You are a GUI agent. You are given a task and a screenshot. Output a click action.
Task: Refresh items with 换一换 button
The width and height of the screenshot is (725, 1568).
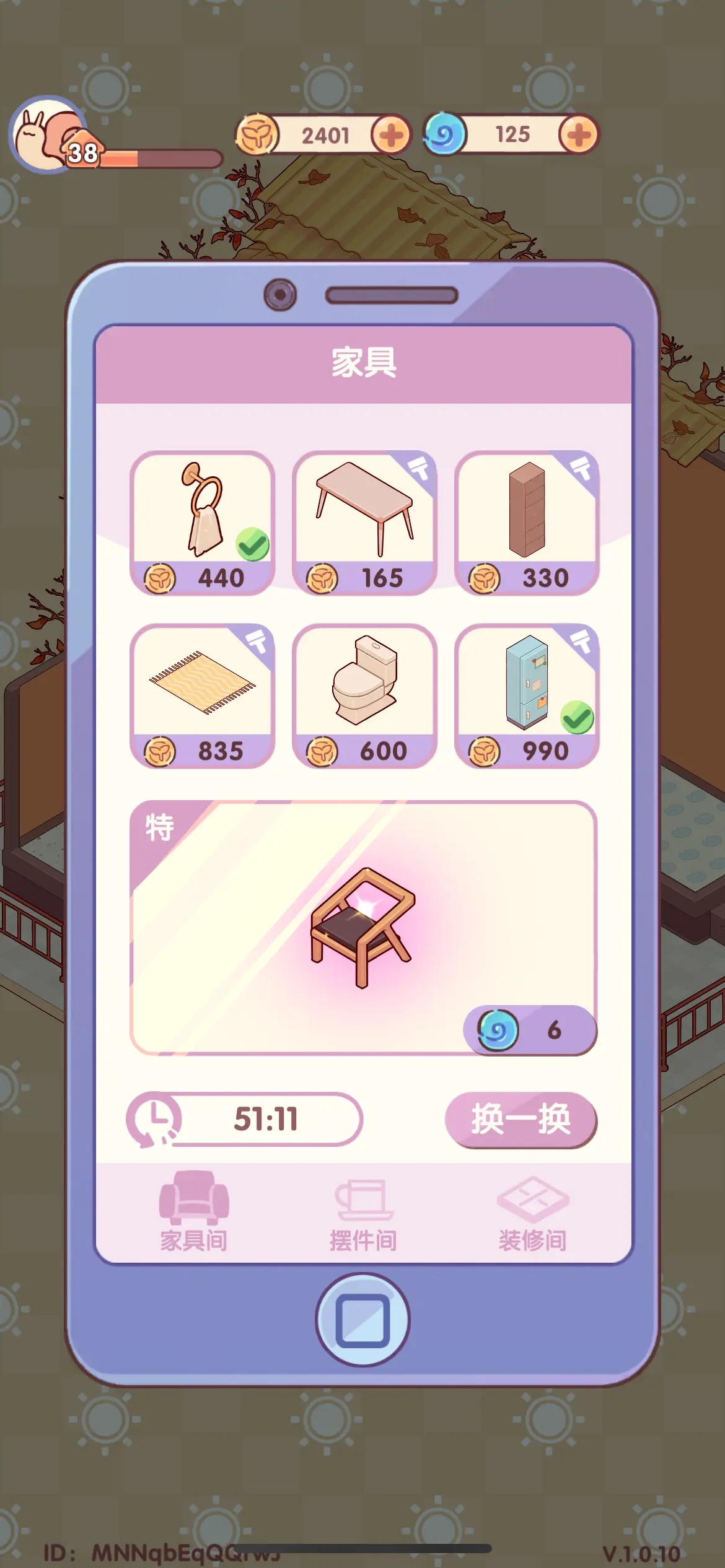521,1119
